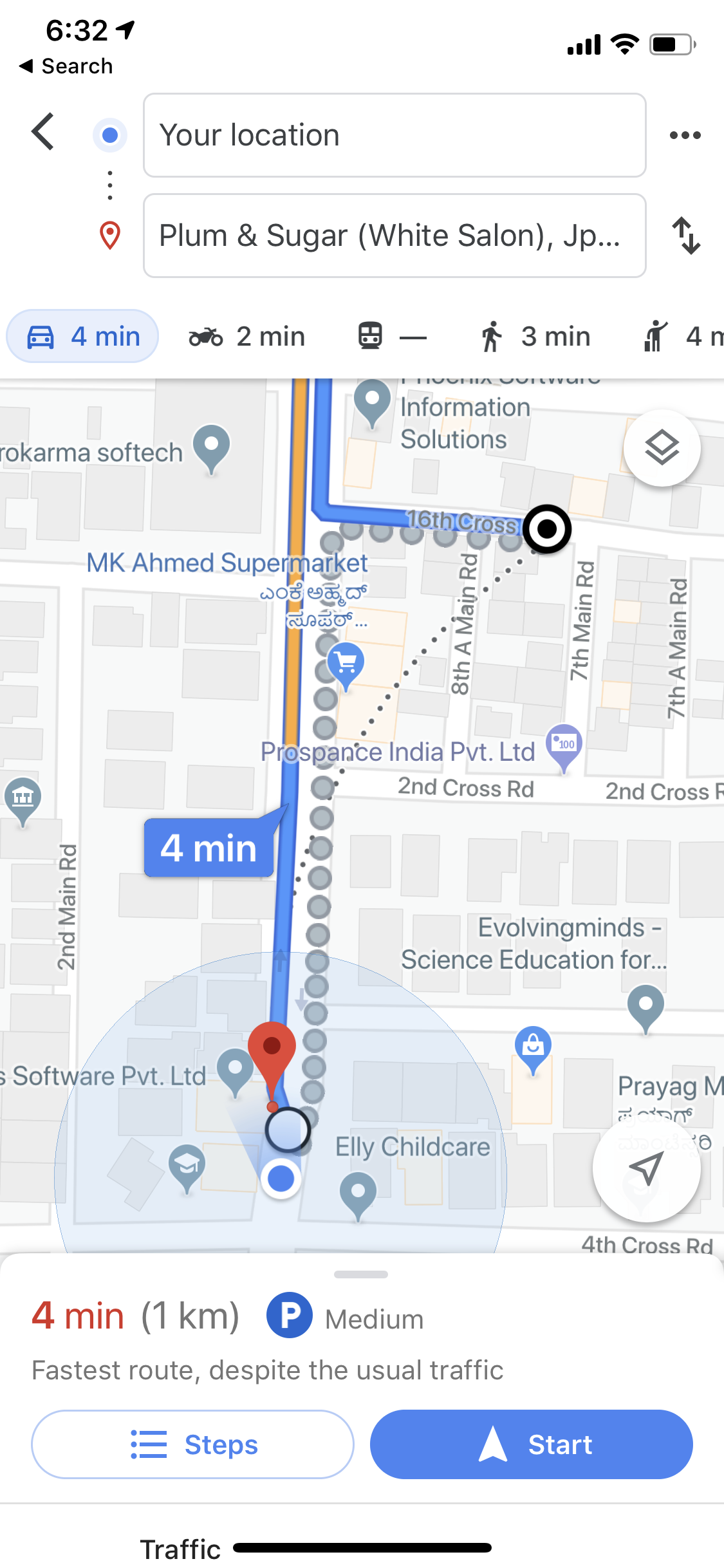The width and height of the screenshot is (724, 1568).
Task: Recenter map on my location
Action: coord(646,1168)
